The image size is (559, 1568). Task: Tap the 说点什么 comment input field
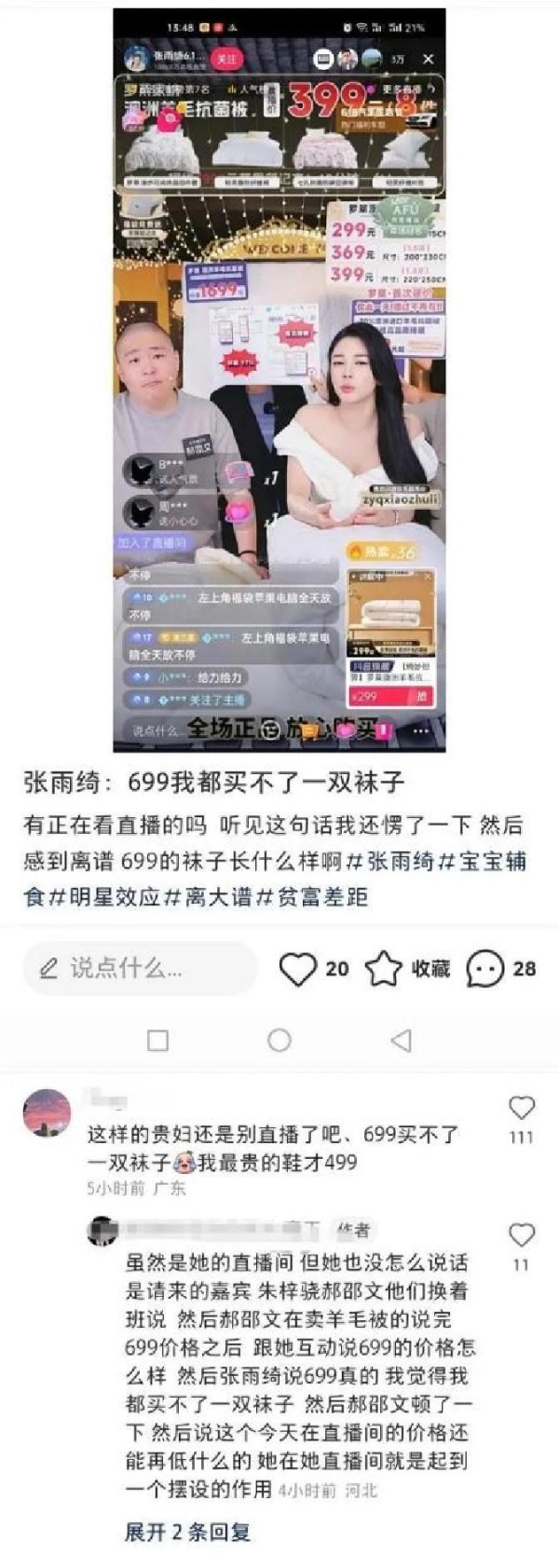pos(138,969)
